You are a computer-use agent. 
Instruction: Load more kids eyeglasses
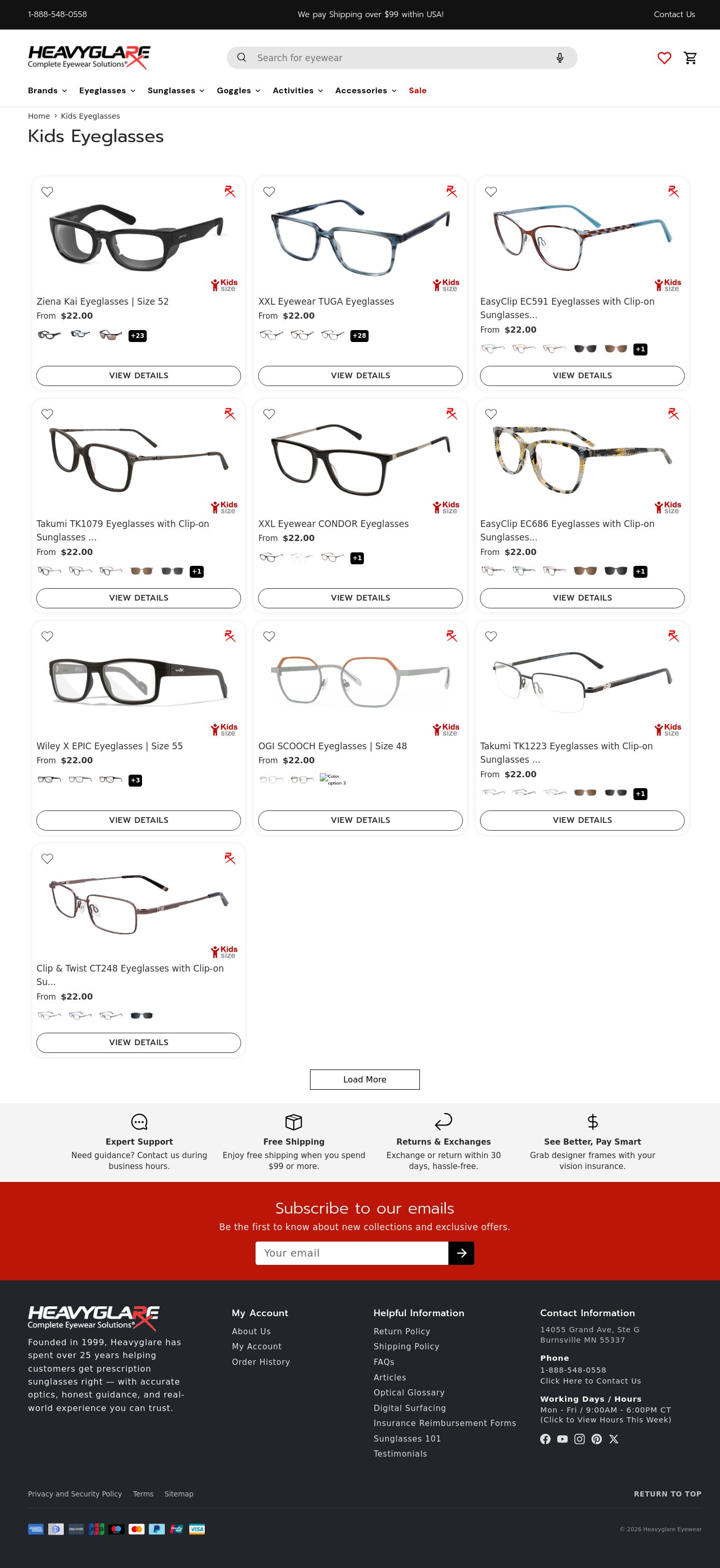(x=364, y=1079)
